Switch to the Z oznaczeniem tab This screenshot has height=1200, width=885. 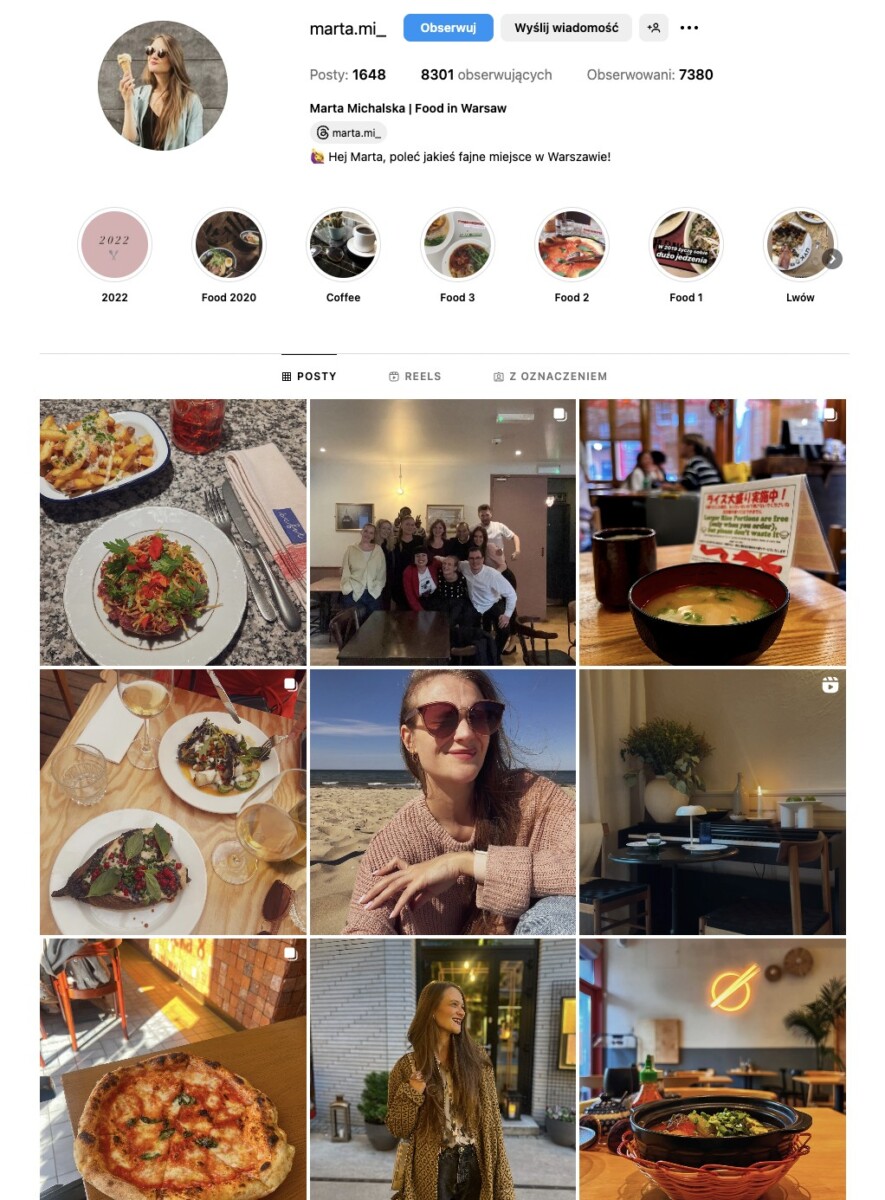tap(550, 377)
